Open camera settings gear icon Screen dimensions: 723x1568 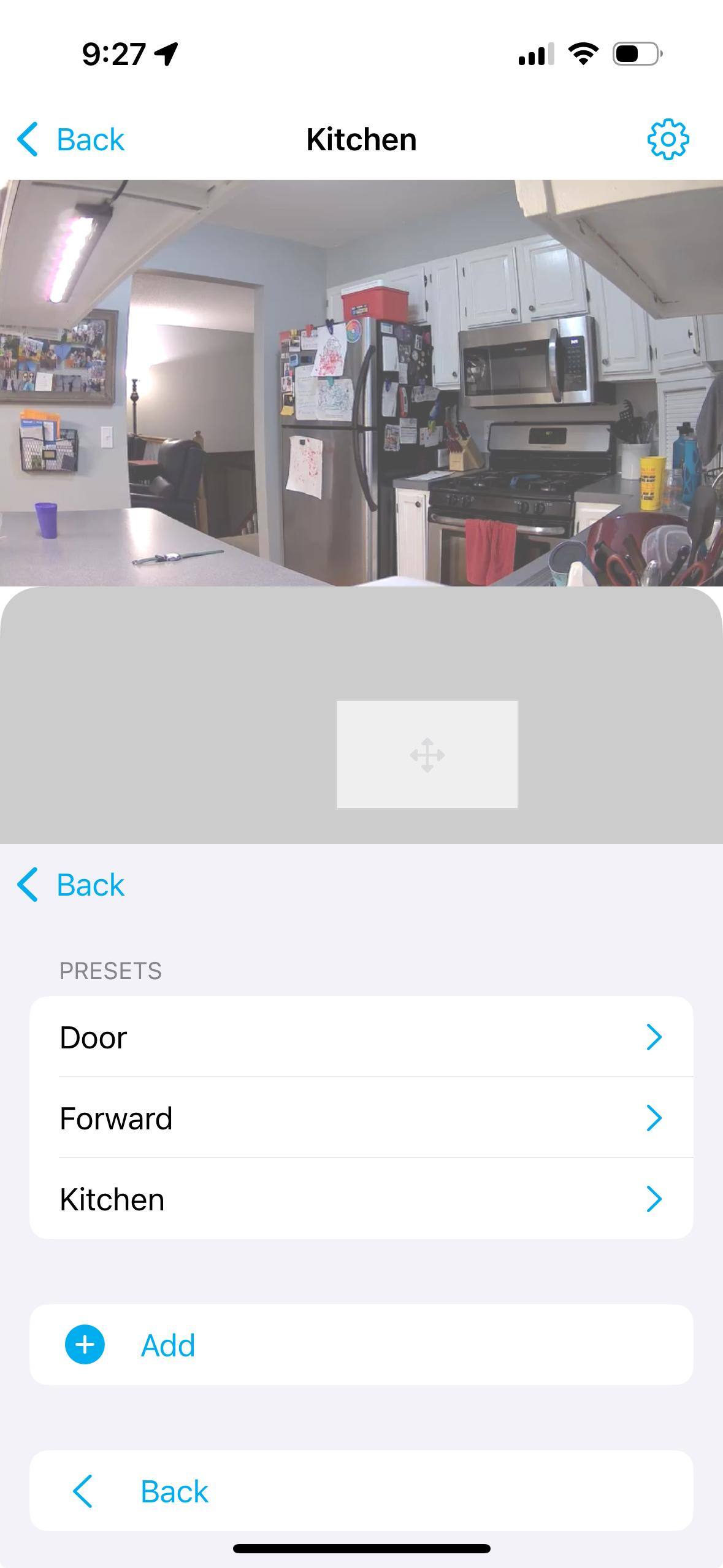pyautogui.click(x=668, y=139)
